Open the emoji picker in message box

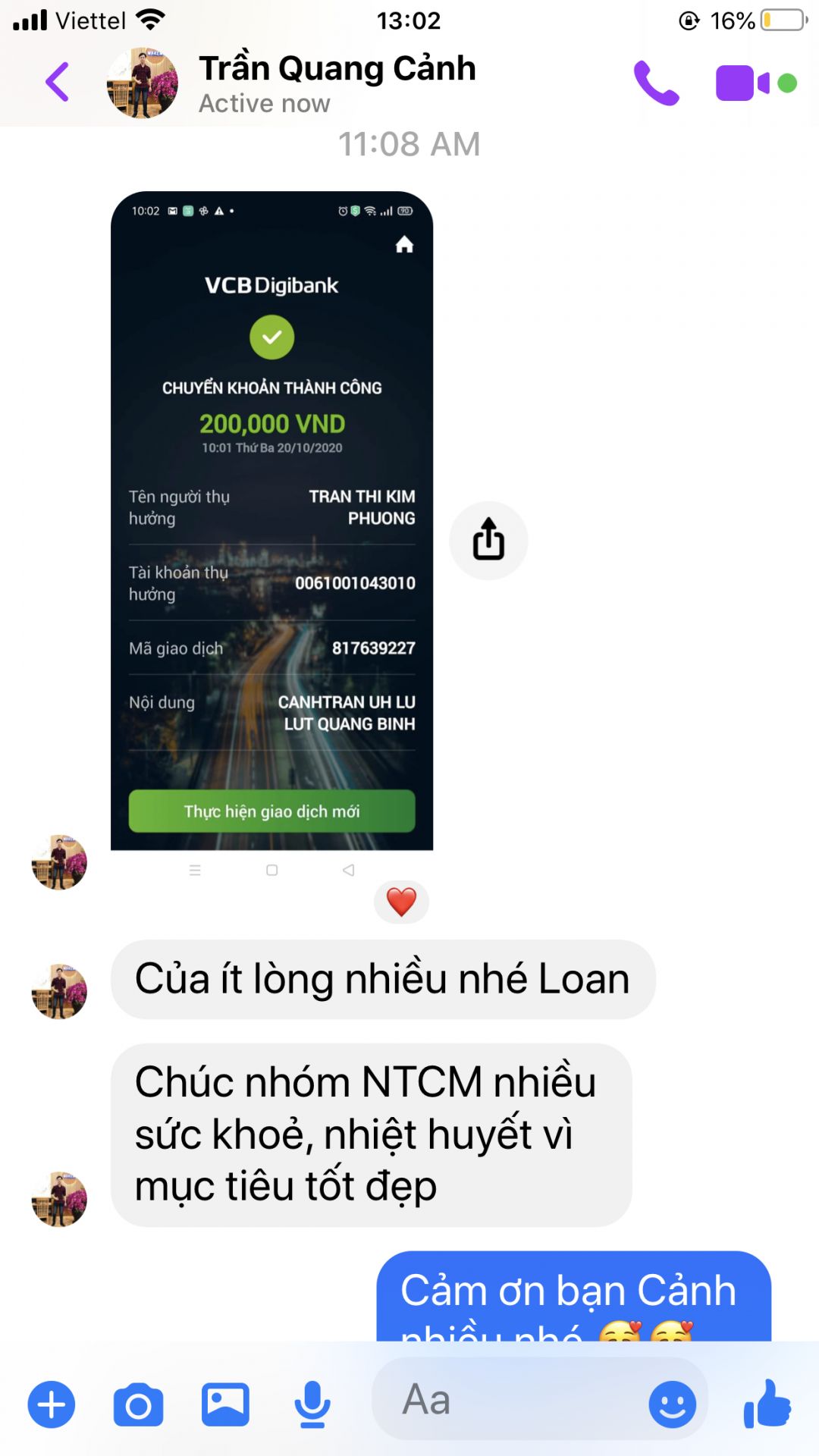(672, 1404)
